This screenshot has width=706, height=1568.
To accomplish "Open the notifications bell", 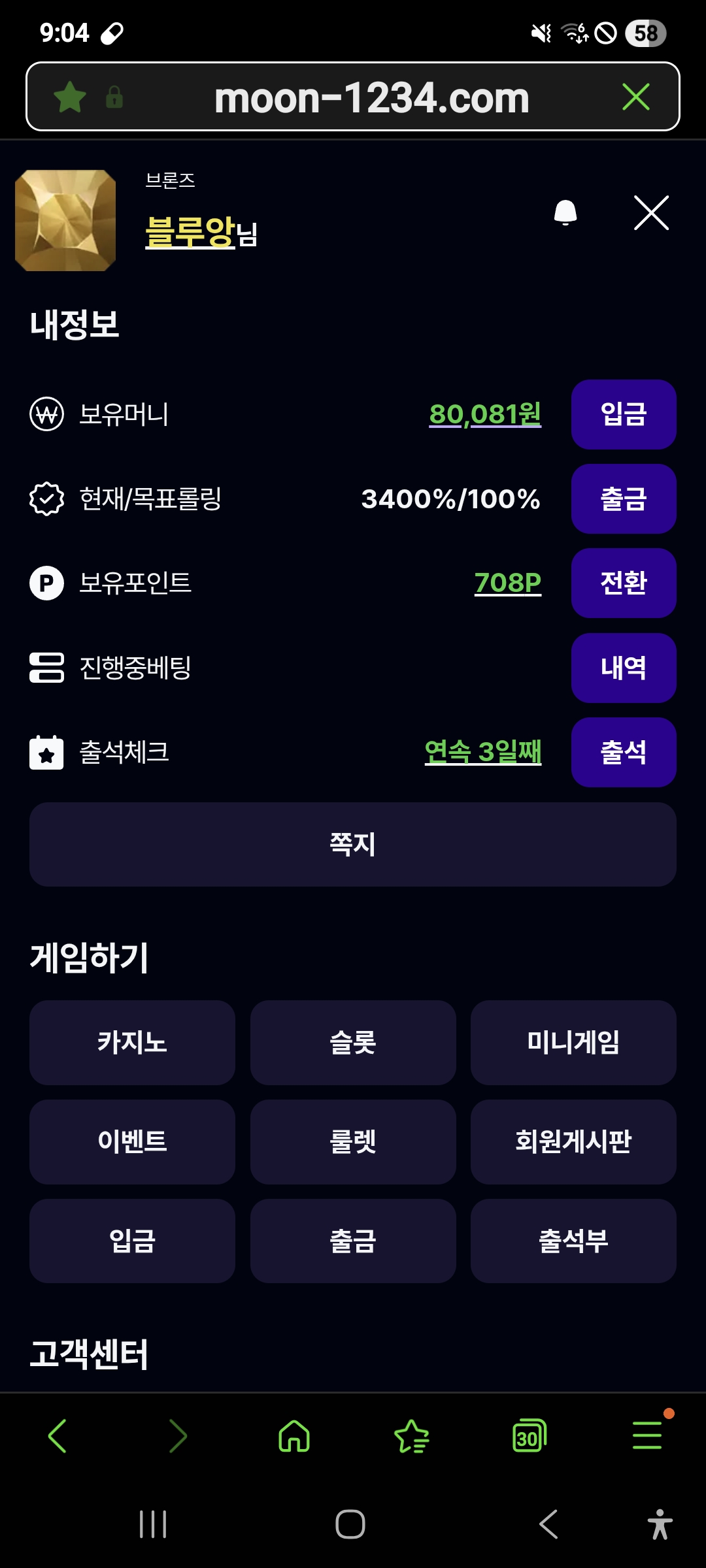I will [565, 213].
